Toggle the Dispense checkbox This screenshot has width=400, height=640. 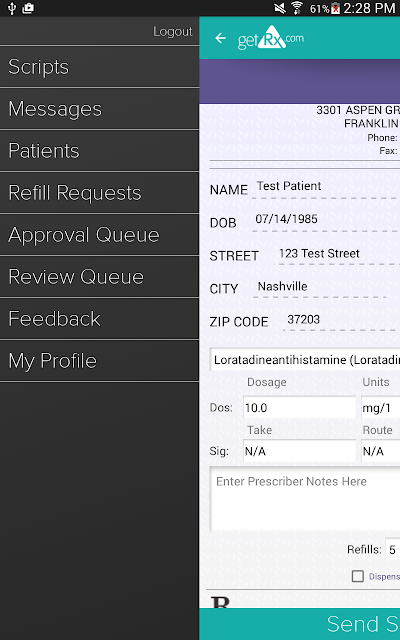coord(358,576)
